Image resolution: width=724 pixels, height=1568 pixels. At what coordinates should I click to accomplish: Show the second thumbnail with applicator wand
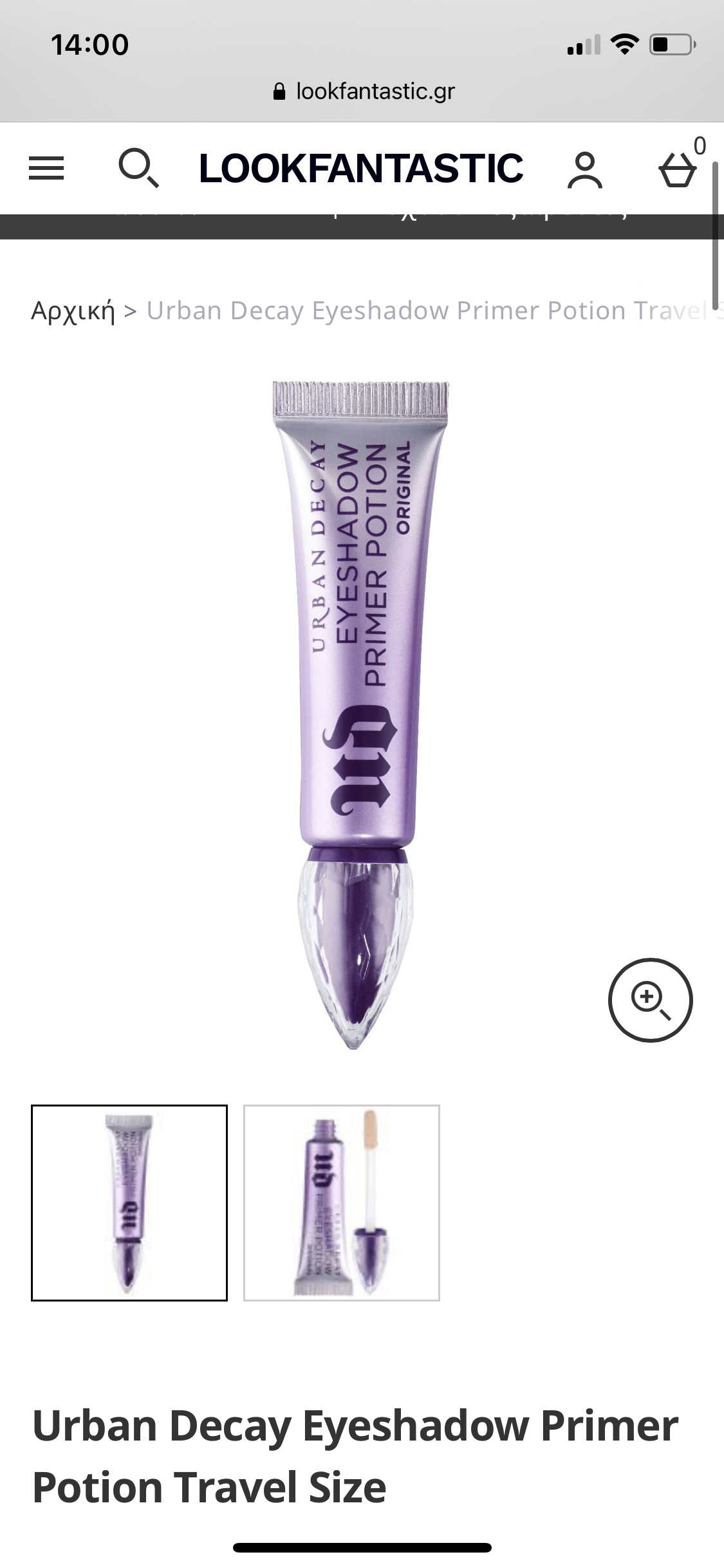click(342, 1203)
